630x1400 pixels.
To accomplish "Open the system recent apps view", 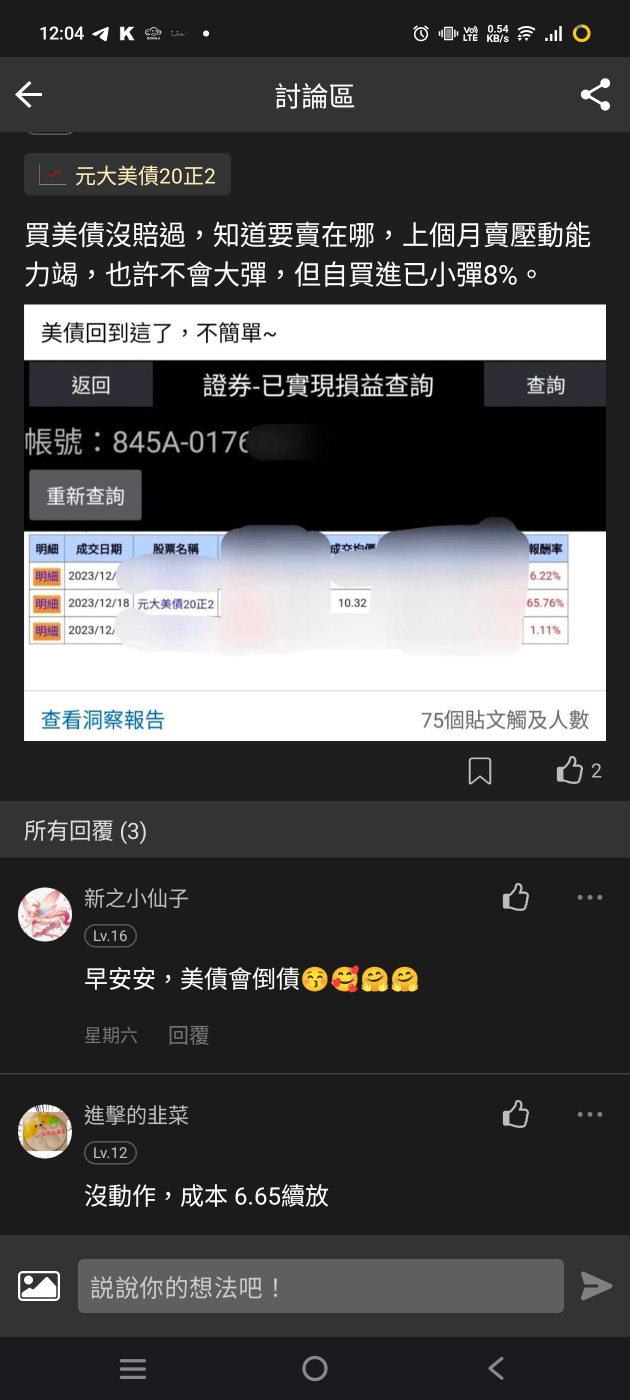I will pos(133,1368).
